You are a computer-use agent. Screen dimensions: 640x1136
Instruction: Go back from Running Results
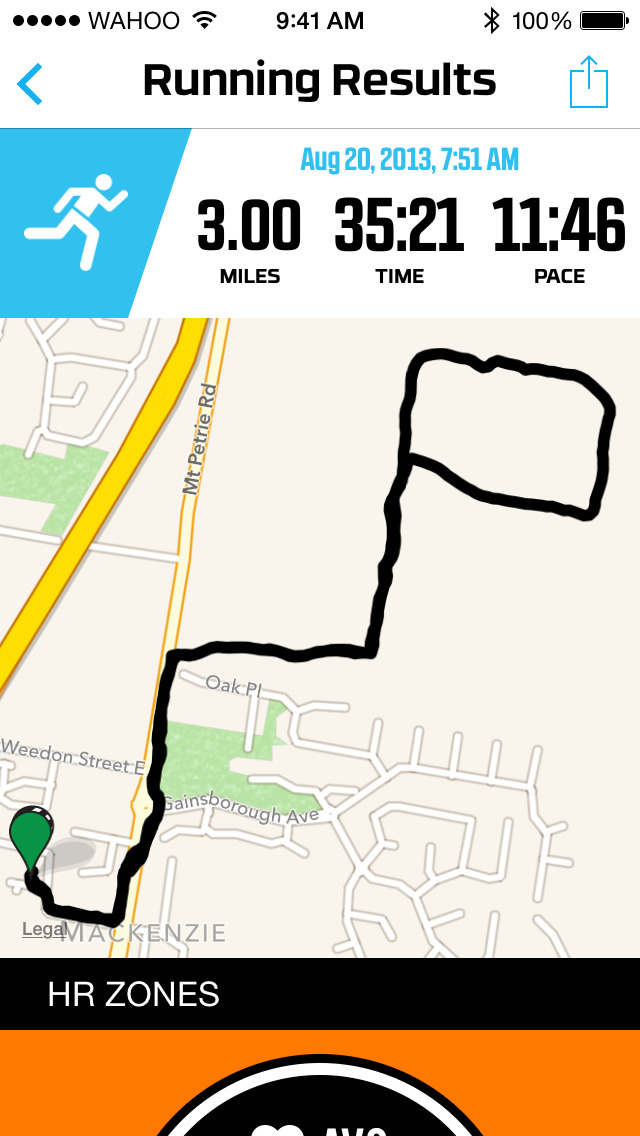point(30,83)
